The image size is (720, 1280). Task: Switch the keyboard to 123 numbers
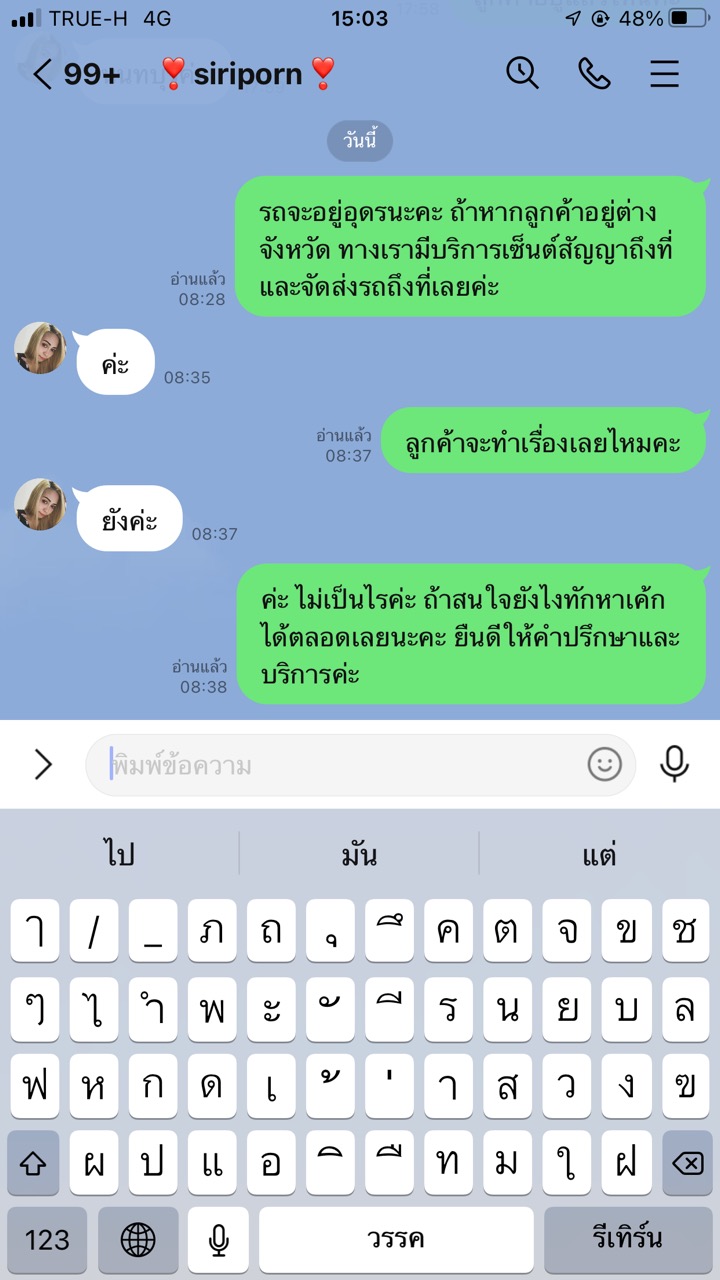(47, 1240)
